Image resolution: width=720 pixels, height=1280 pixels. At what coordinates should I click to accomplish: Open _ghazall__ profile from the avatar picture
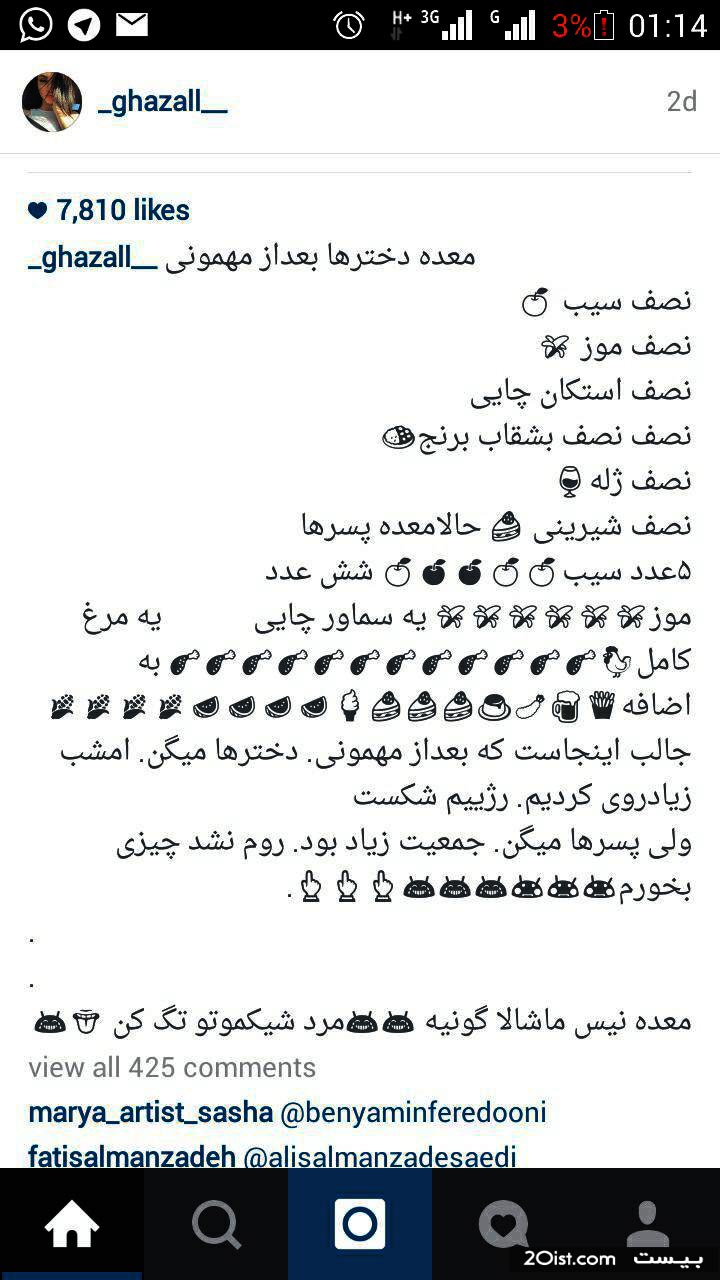pos(52,102)
